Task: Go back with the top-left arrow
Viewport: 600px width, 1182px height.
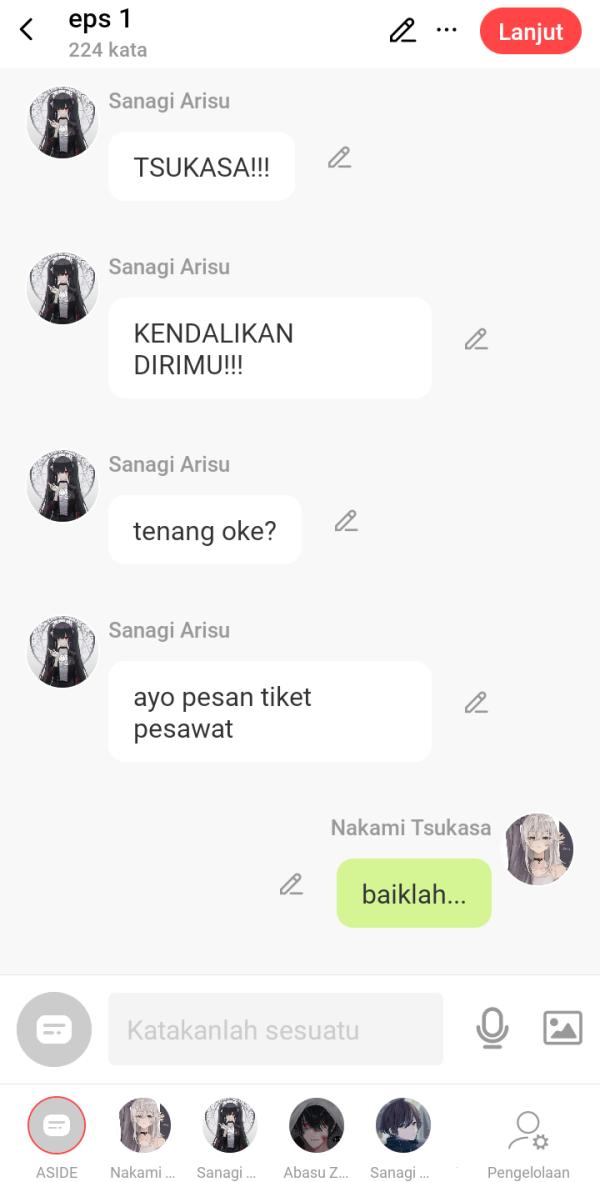Action: pyautogui.click(x=27, y=30)
